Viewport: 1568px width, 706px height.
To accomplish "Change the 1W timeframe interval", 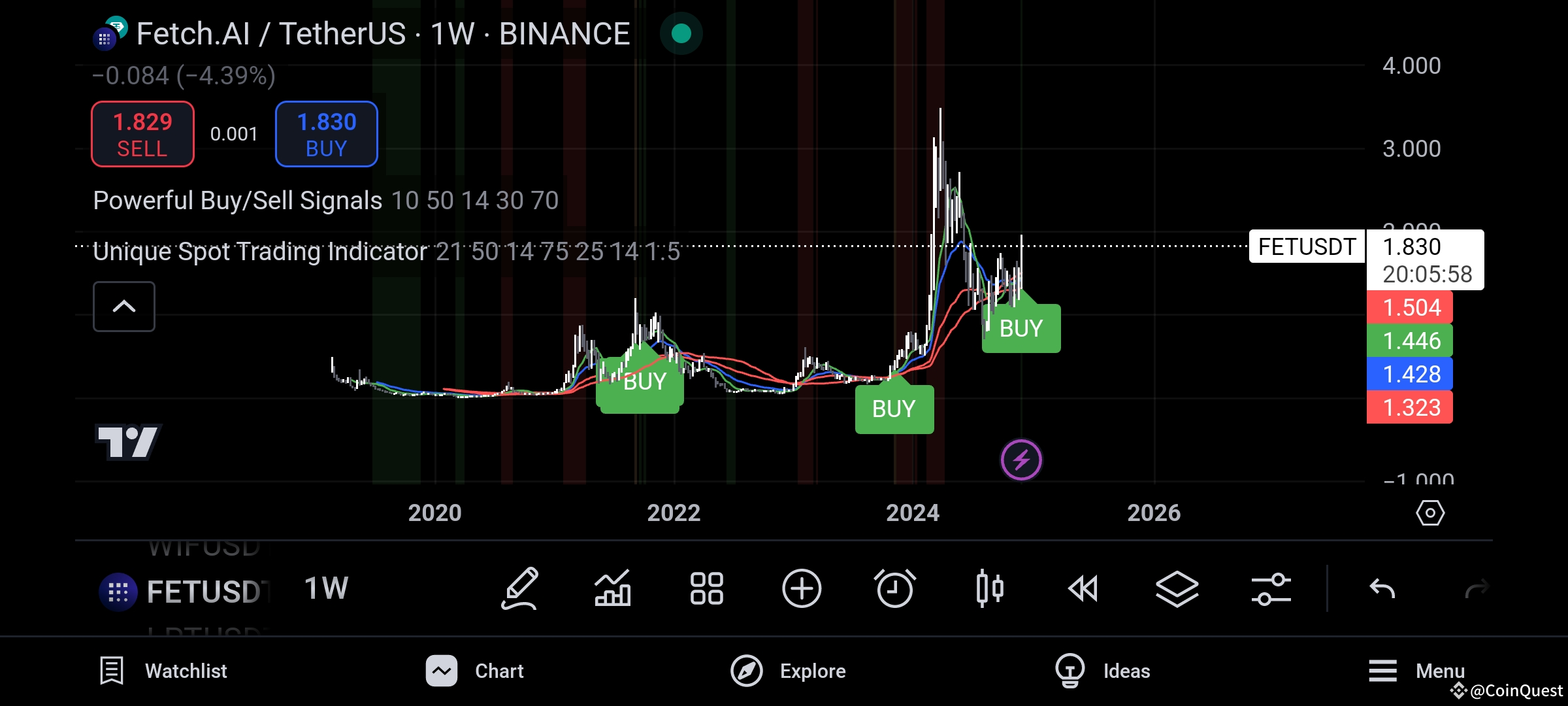I will 326,588.
